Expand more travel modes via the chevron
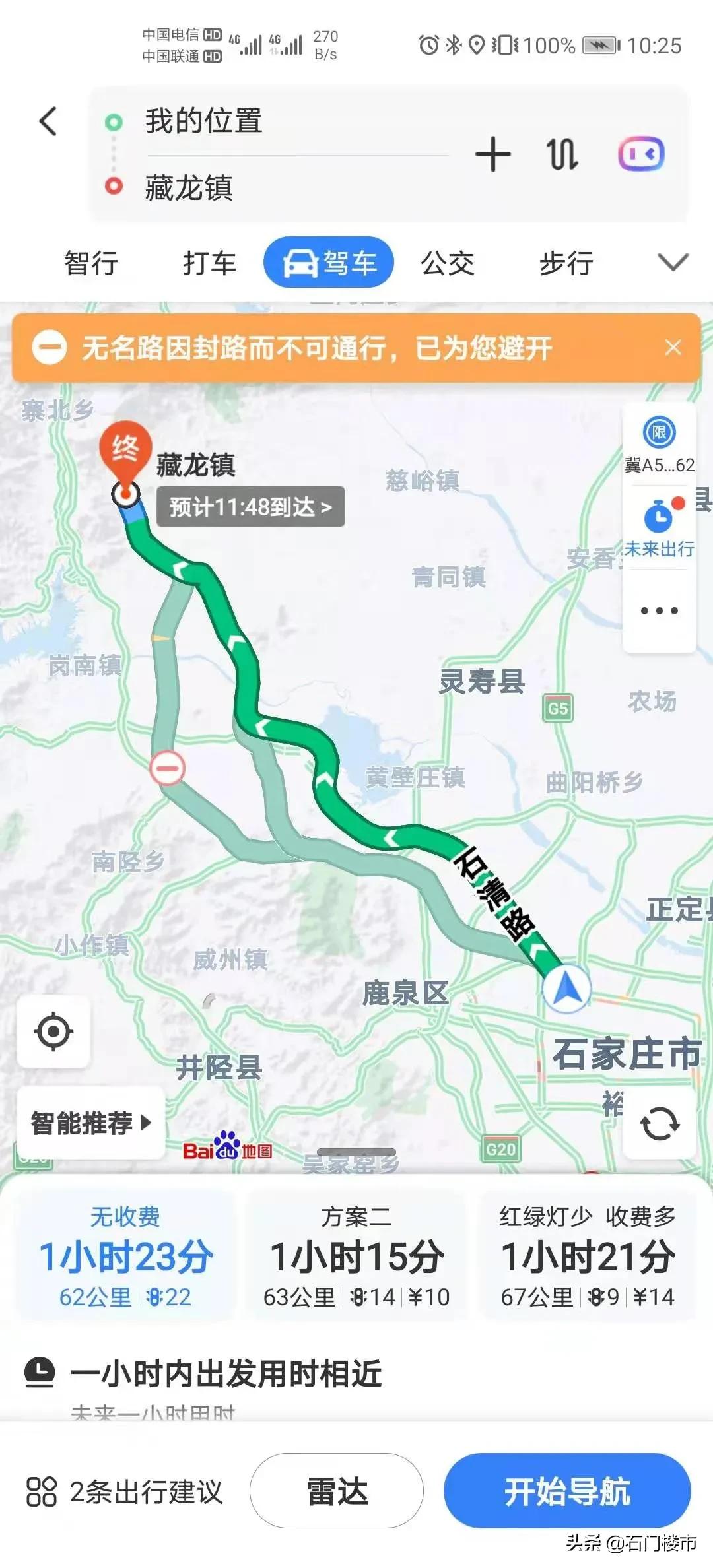Image resolution: width=713 pixels, height=1568 pixels. [x=673, y=263]
